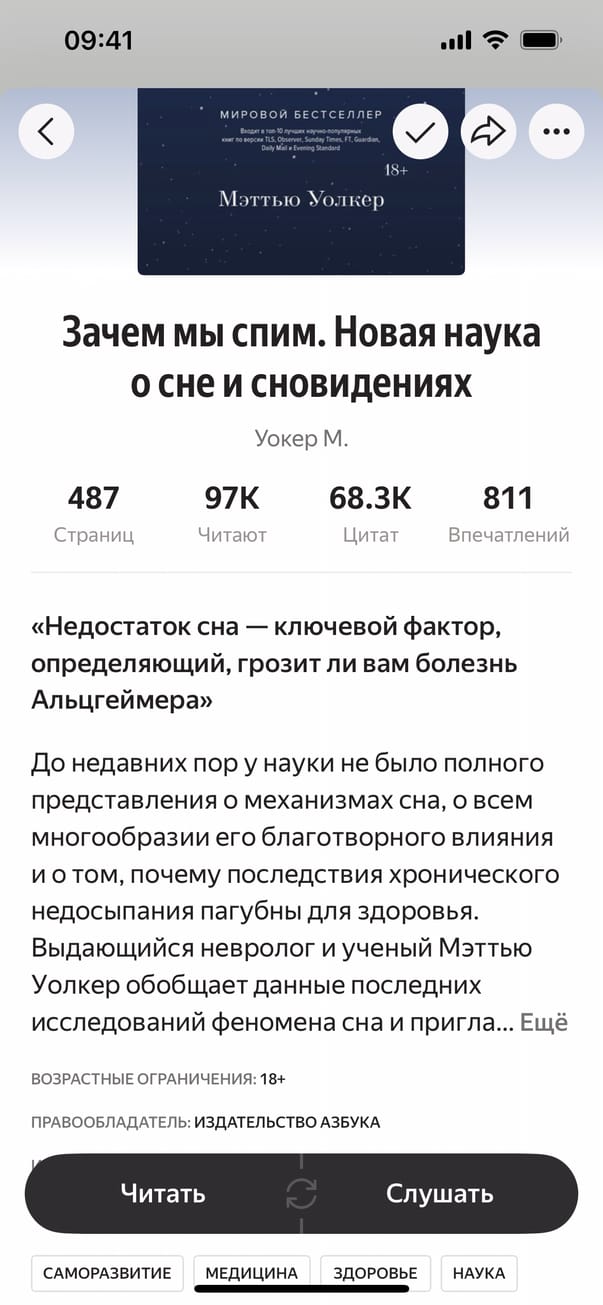Share this book
Image resolution: width=603 pixels, height=1305 pixels.
click(x=488, y=131)
